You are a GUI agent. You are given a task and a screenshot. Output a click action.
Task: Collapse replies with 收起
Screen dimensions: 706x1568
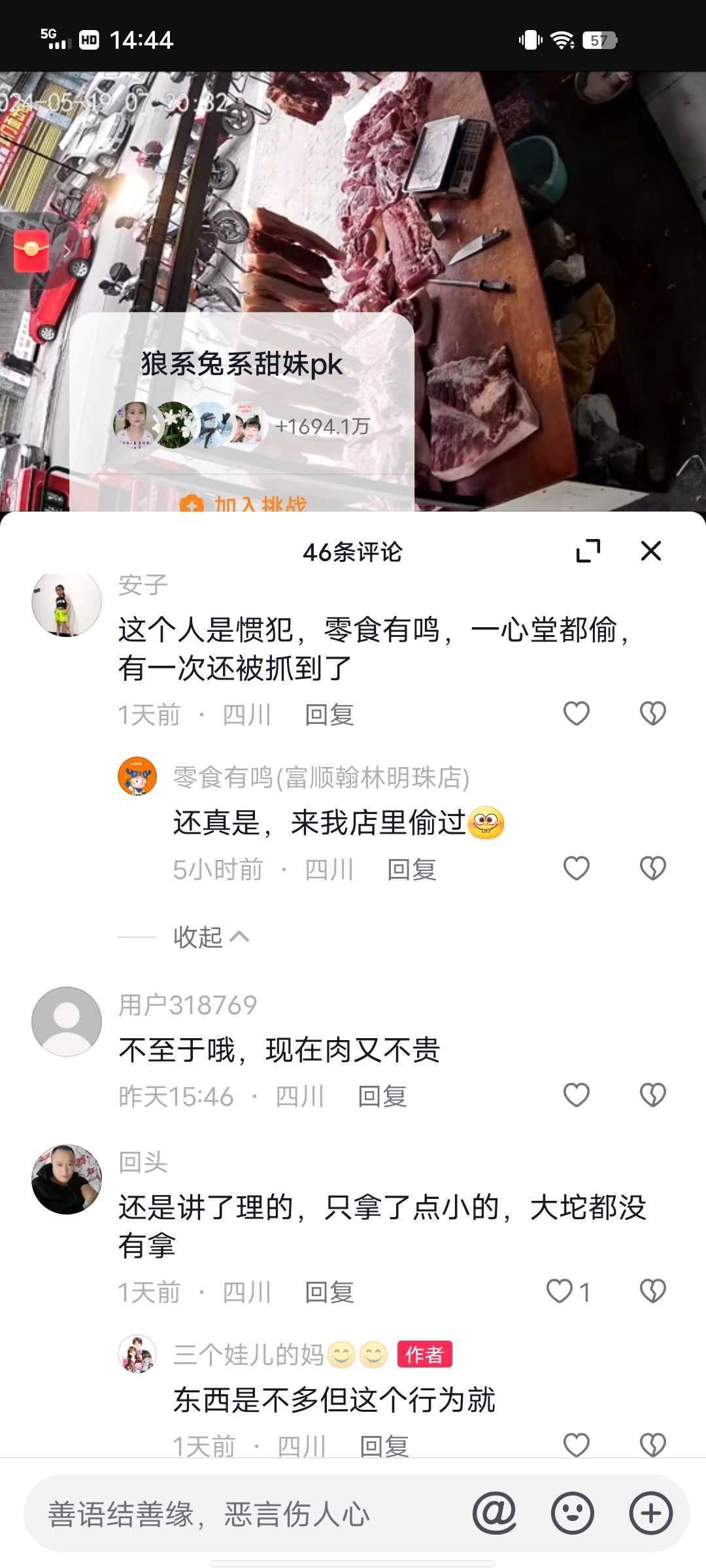(209, 938)
